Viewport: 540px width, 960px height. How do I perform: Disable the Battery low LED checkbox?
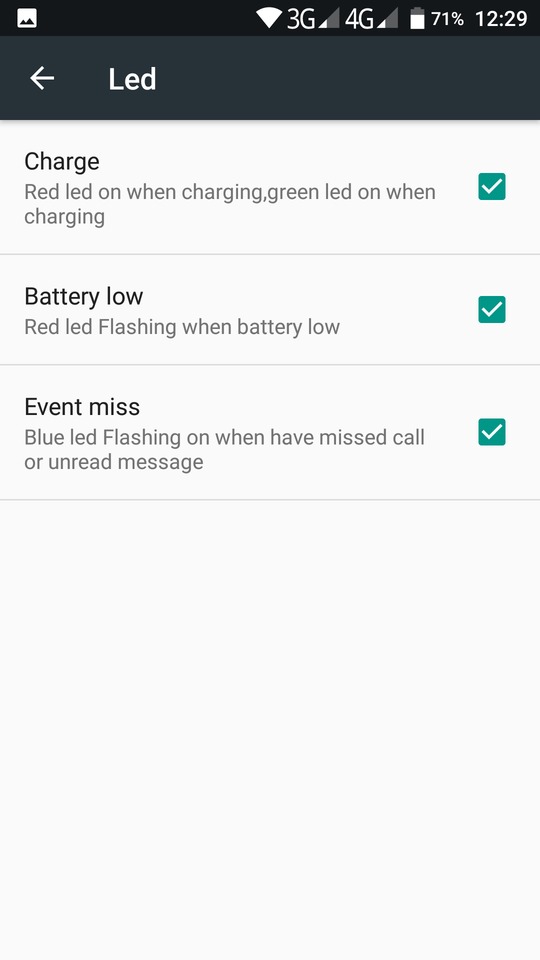click(x=492, y=309)
